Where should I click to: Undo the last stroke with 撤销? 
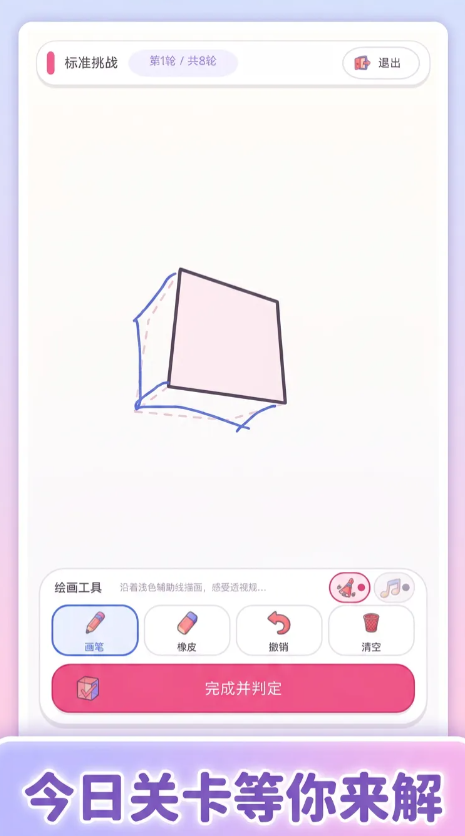coord(279,630)
